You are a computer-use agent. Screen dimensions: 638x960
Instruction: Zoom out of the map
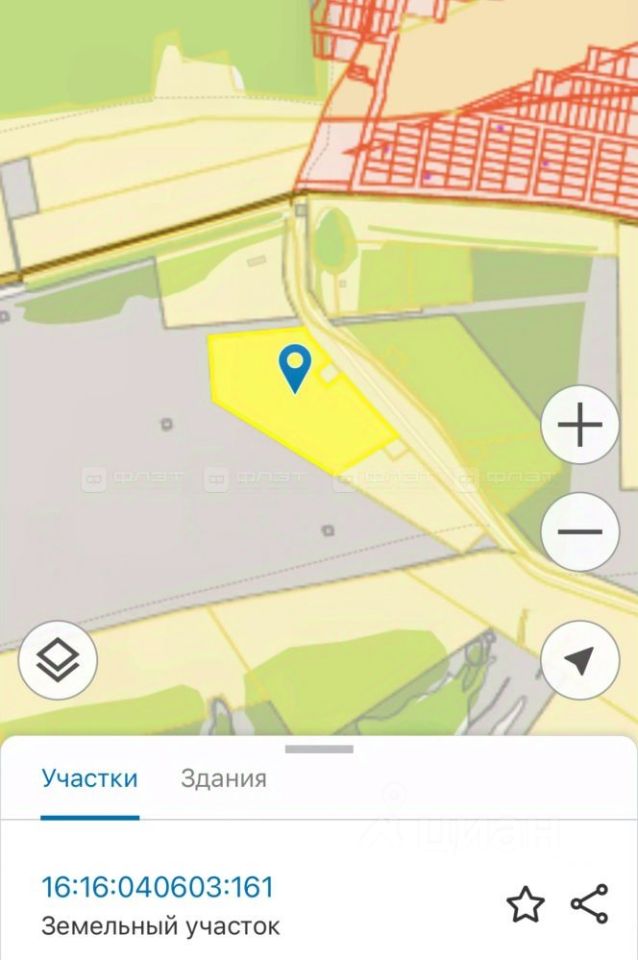point(580,532)
